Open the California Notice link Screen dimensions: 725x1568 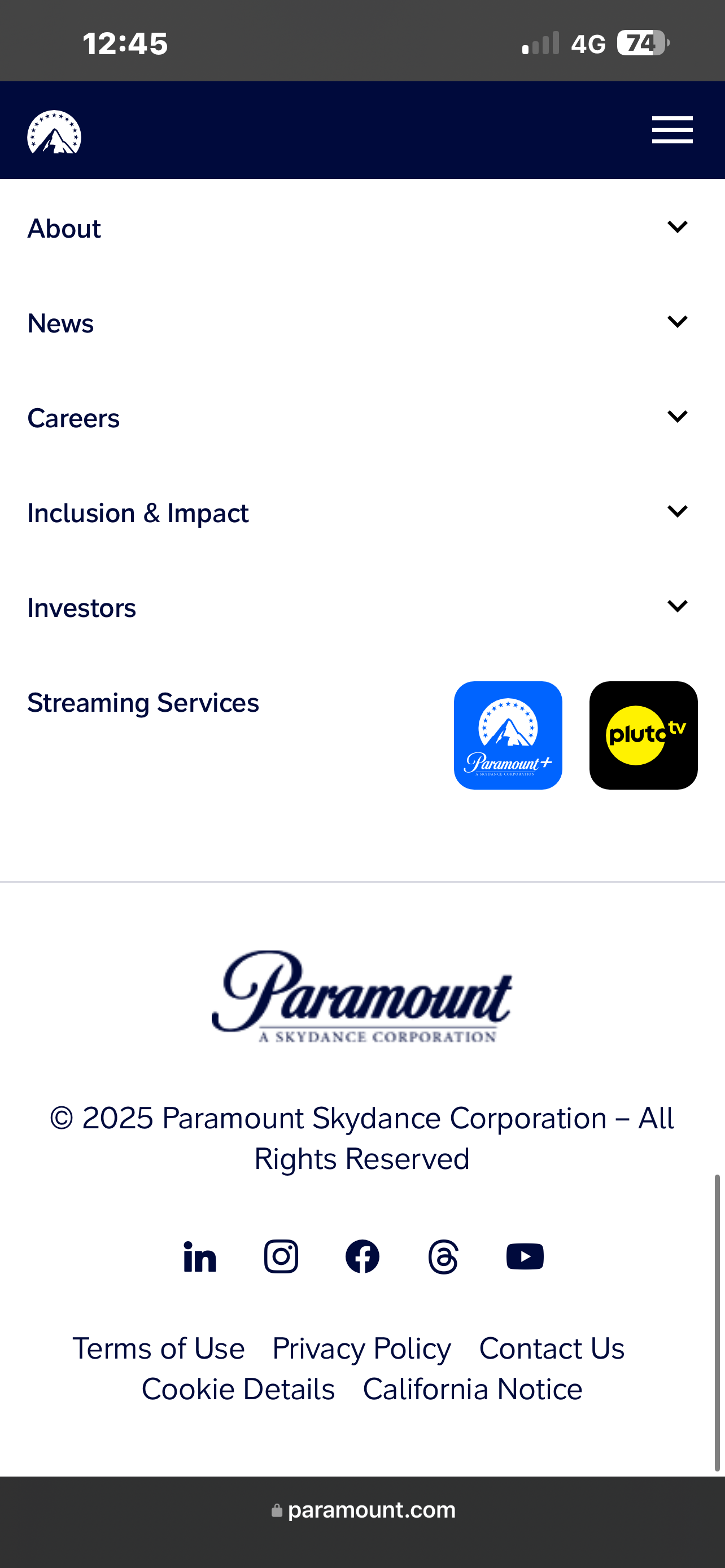pos(473,1389)
